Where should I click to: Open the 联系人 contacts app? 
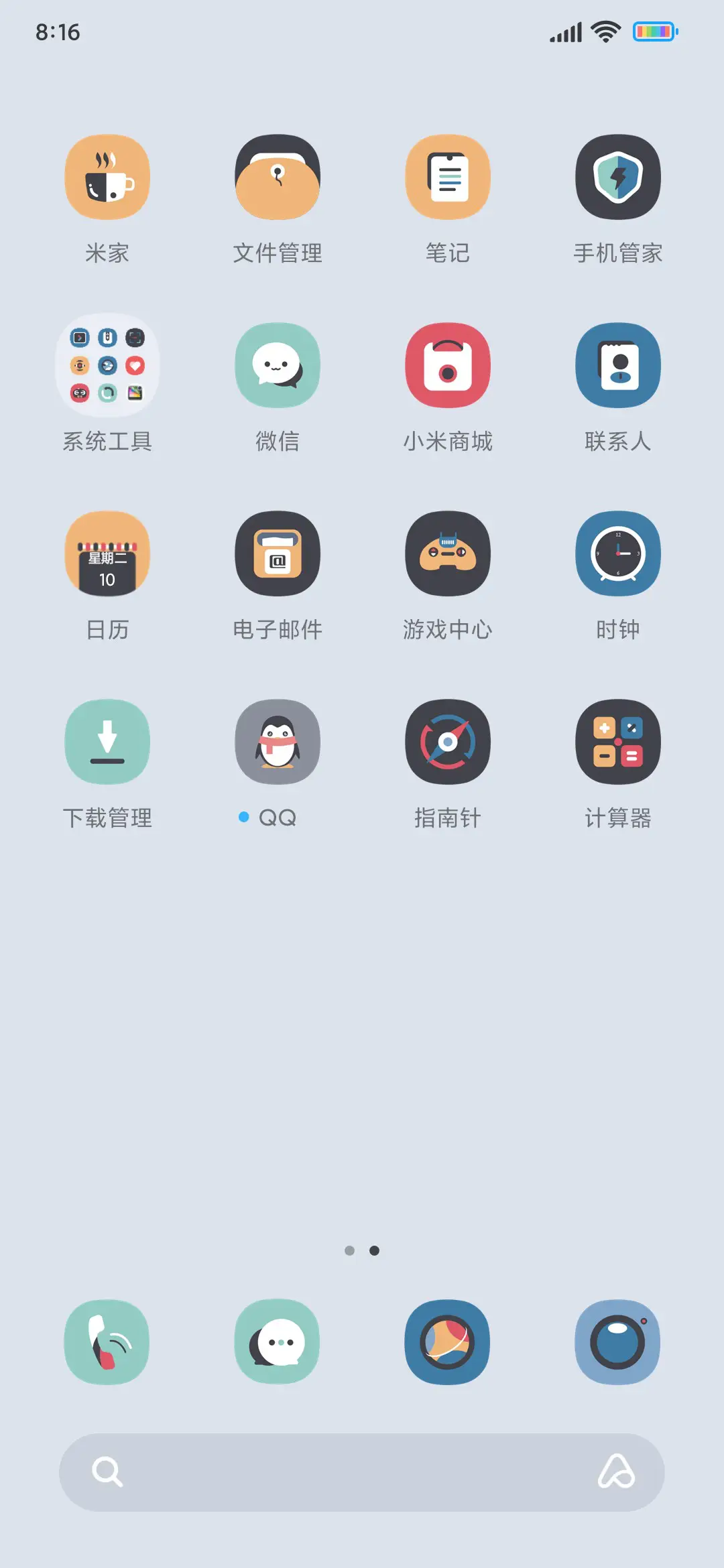(617, 365)
